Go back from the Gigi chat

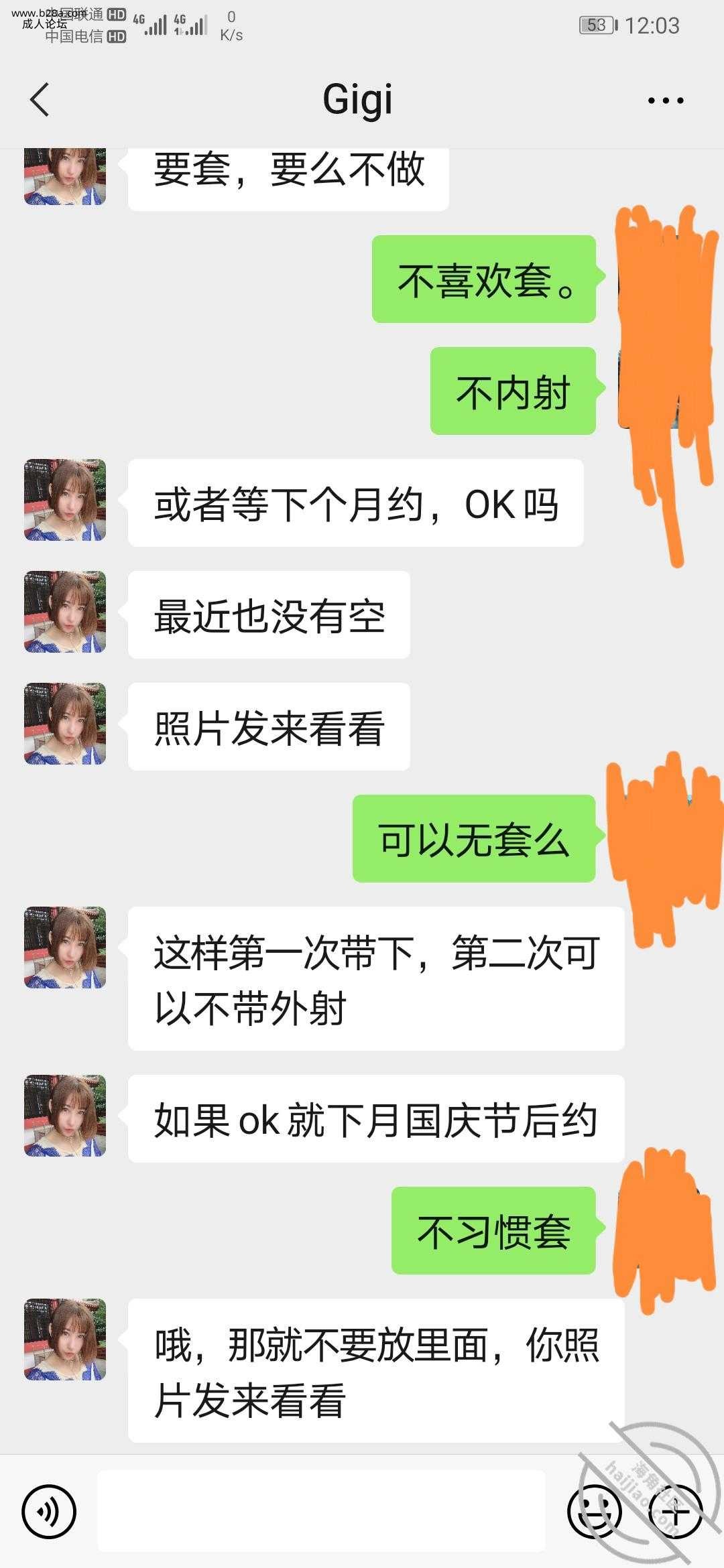40,101
